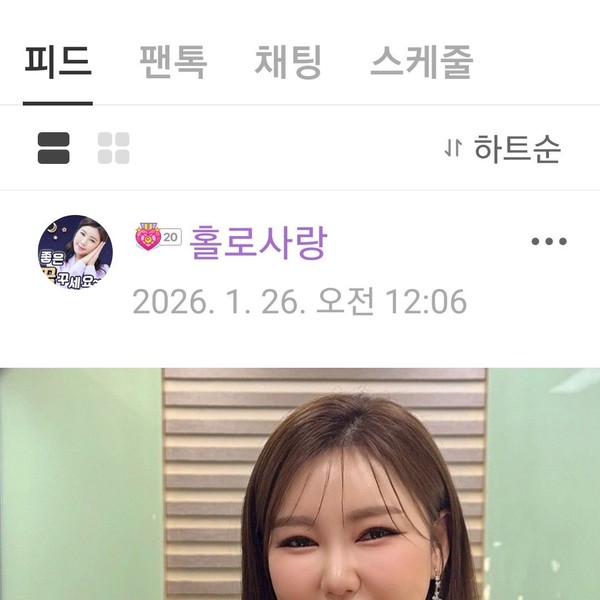
Task: Open the 채팅 tab
Action: [x=288, y=63]
